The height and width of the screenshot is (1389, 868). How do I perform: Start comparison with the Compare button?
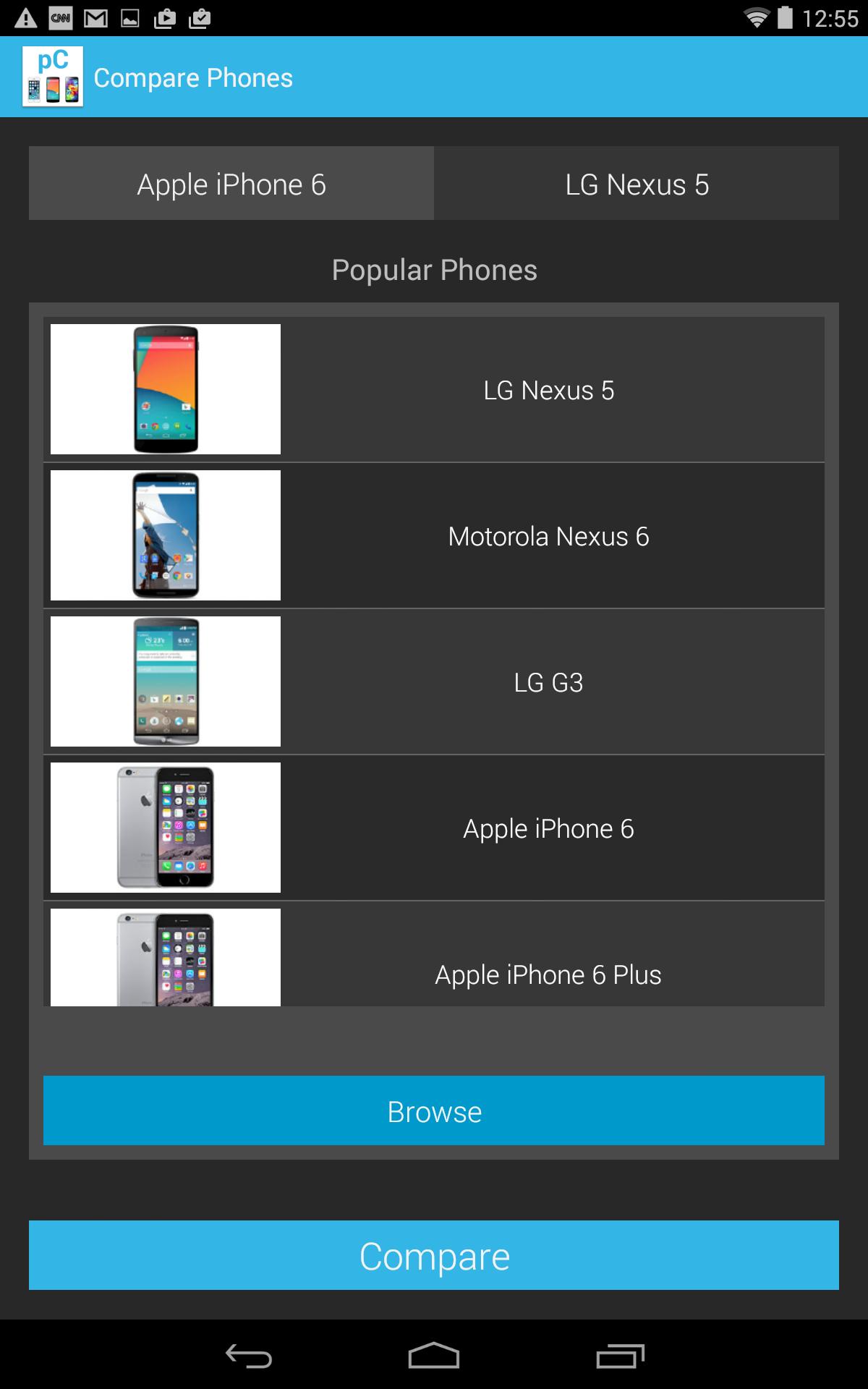434,1255
